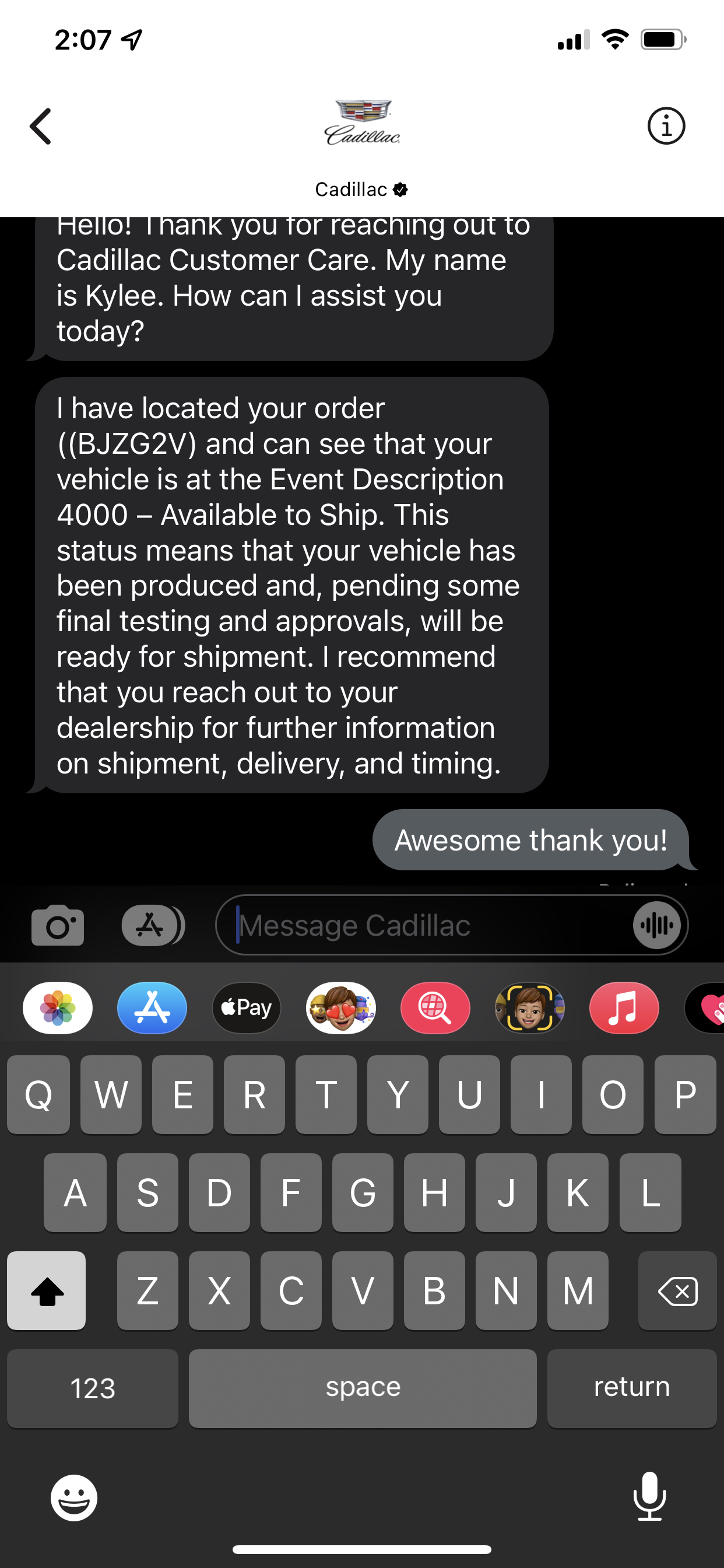The width and height of the screenshot is (724, 1568).
Task: Open the emoji keyboard
Action: 73,1497
